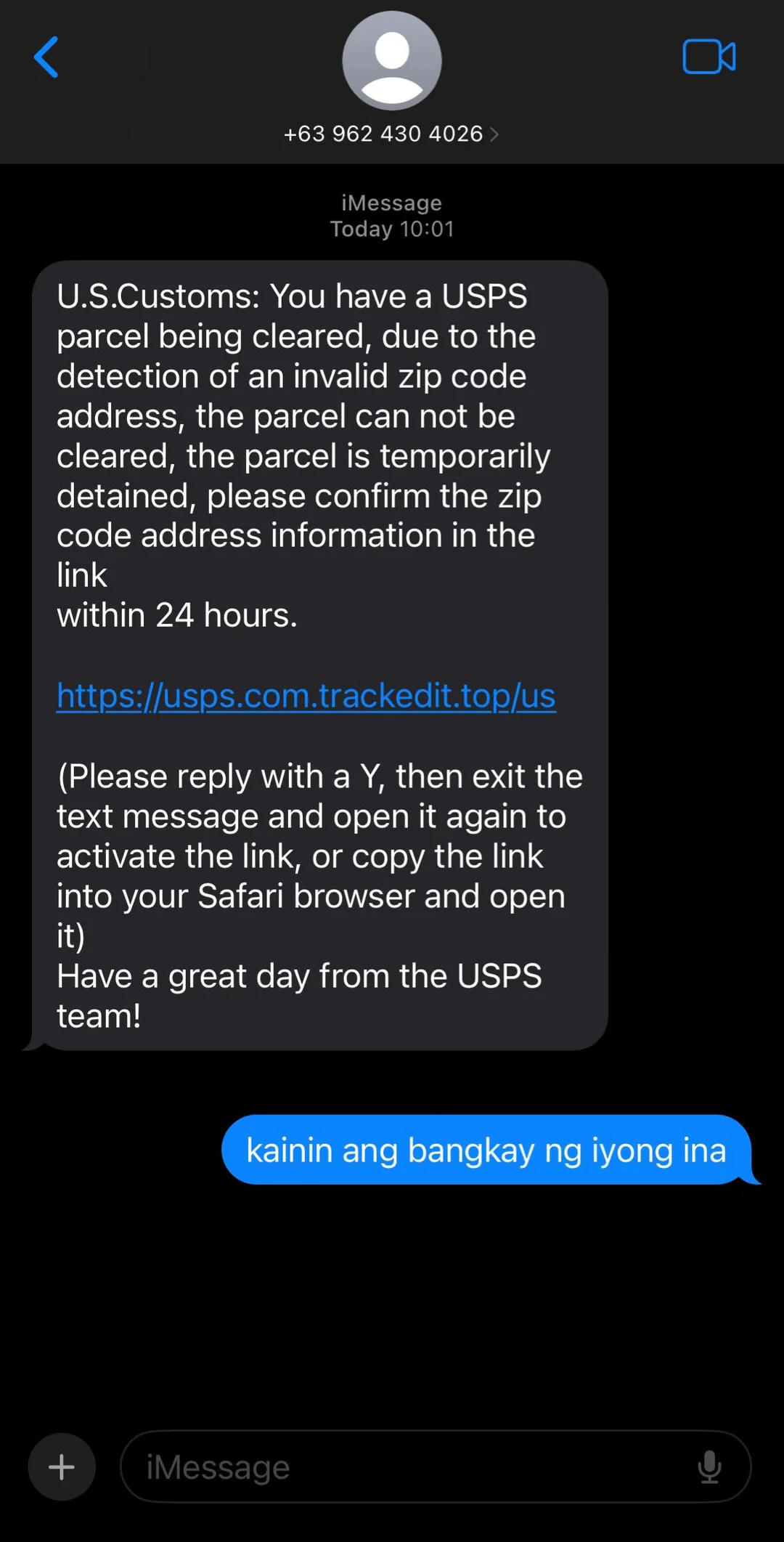Open the usps.com.trackedit.top link
Viewport: 784px width, 1542px height.
tap(306, 696)
